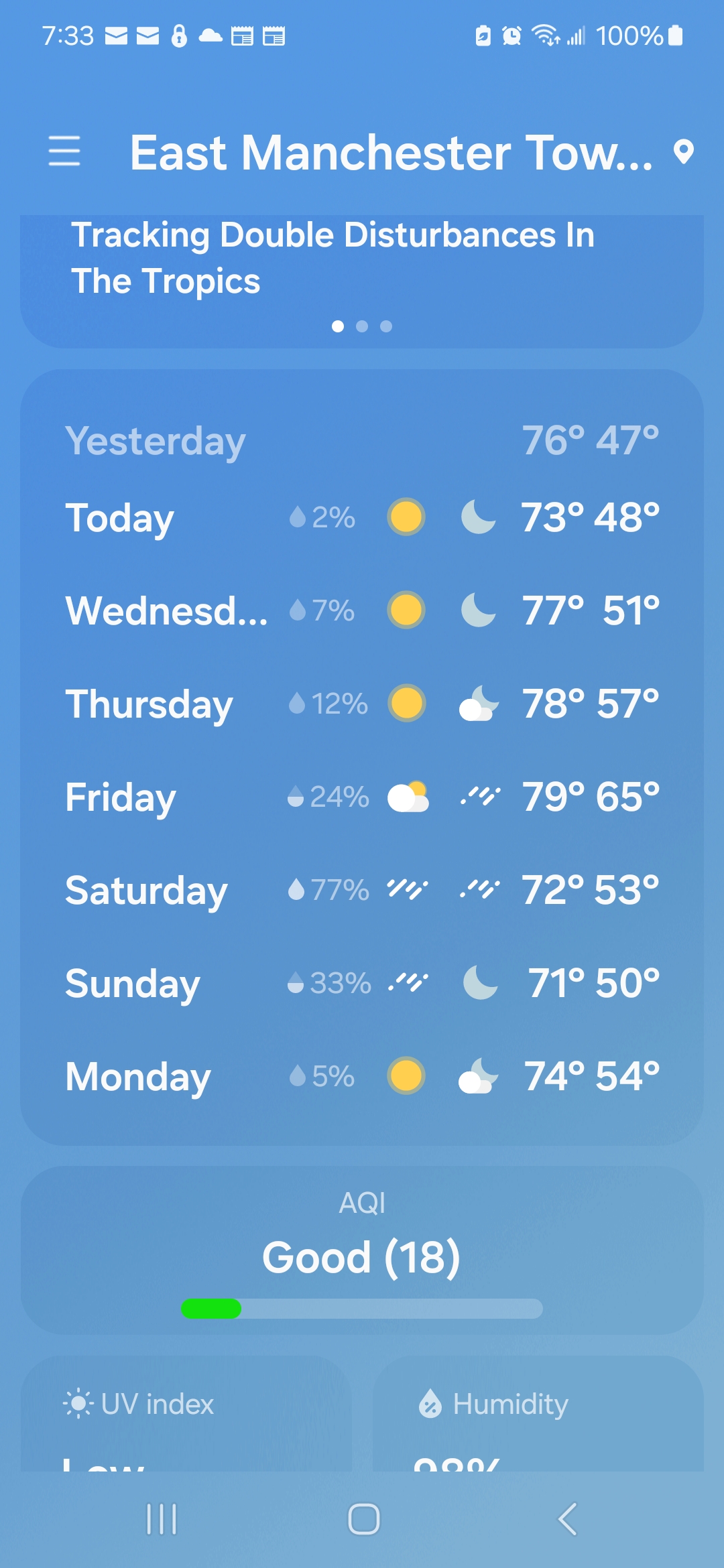This screenshot has height=1568, width=724.
Task: Open East Manchester Township location title
Action: [391, 153]
